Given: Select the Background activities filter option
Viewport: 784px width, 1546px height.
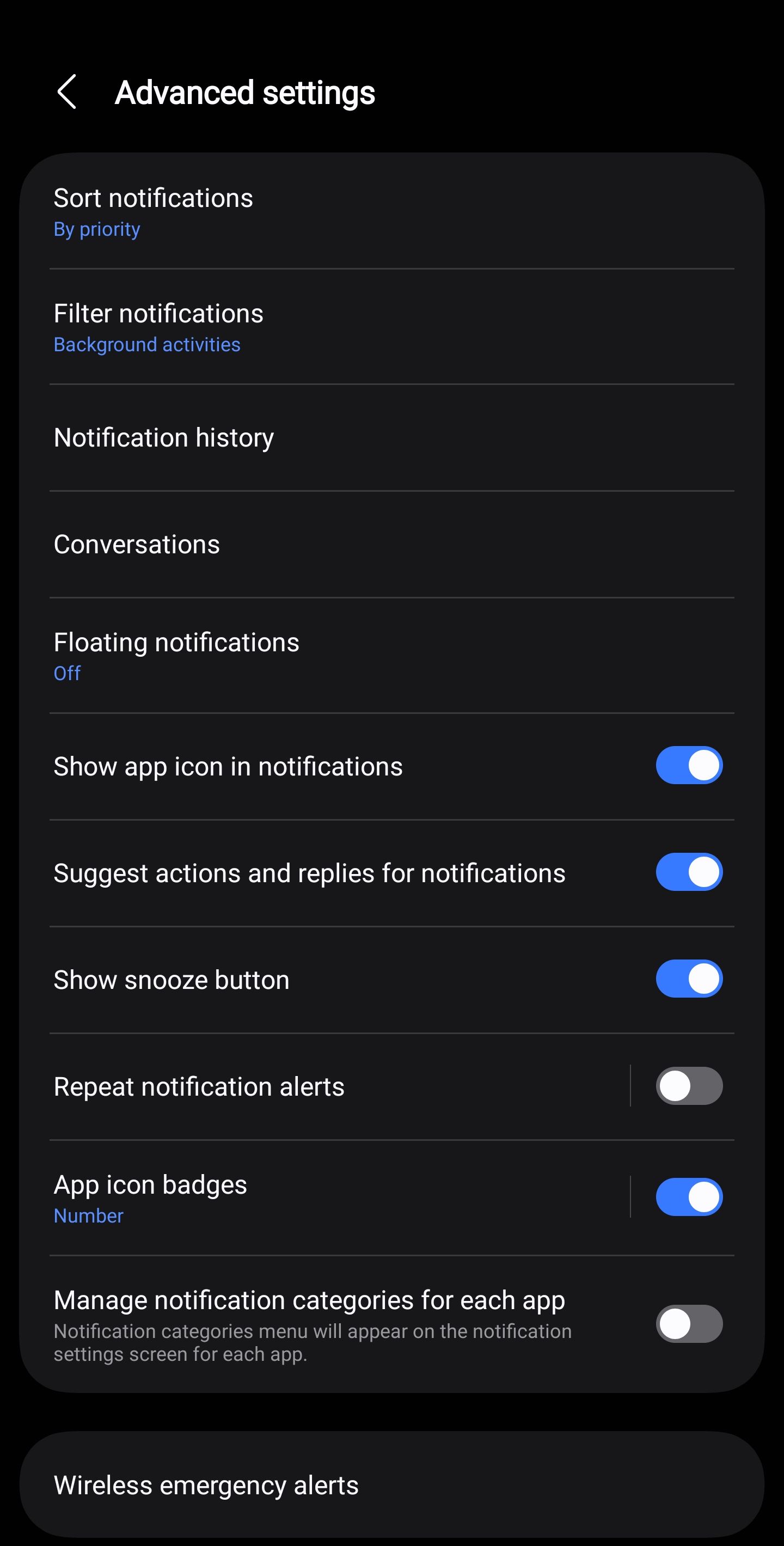Looking at the screenshot, I should (x=147, y=345).
